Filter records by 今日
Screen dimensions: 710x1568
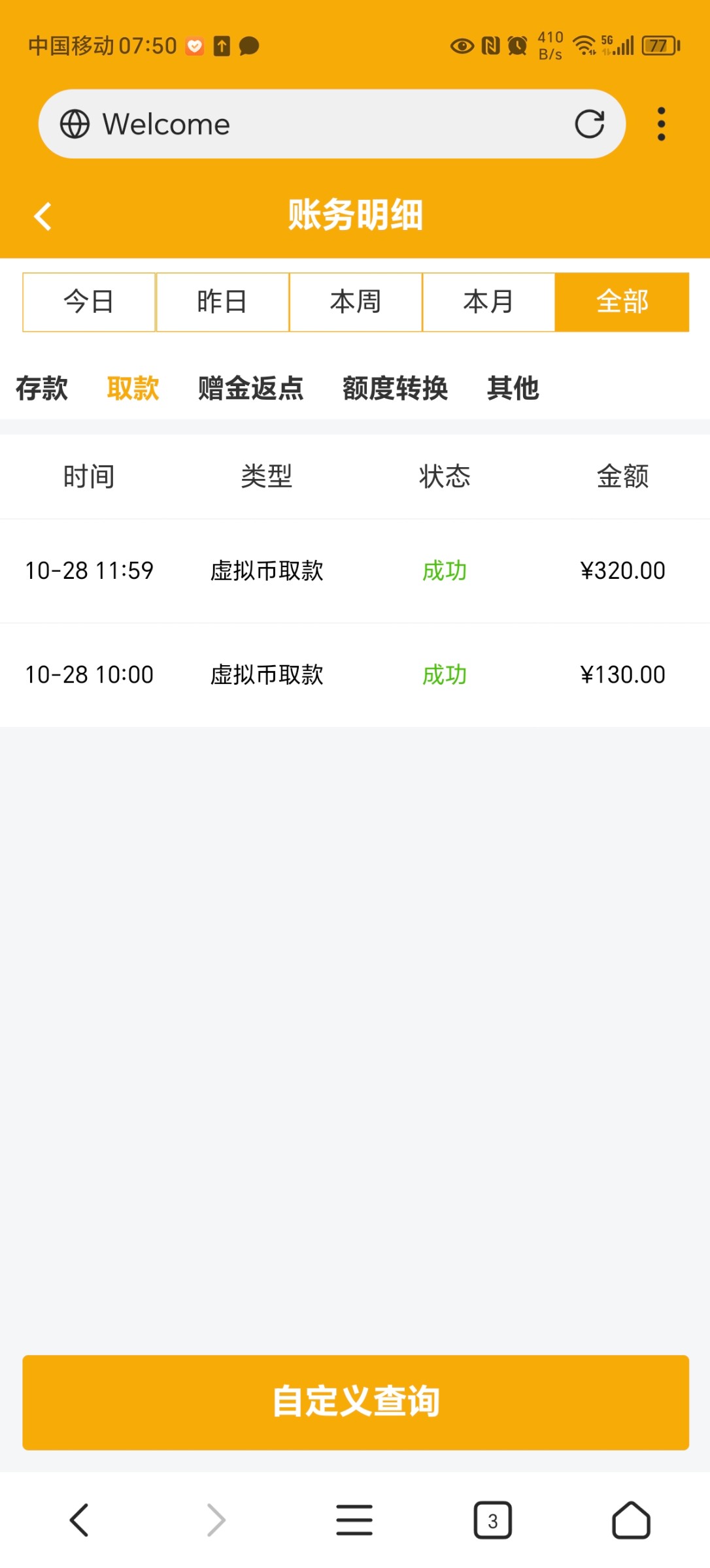[x=89, y=302]
